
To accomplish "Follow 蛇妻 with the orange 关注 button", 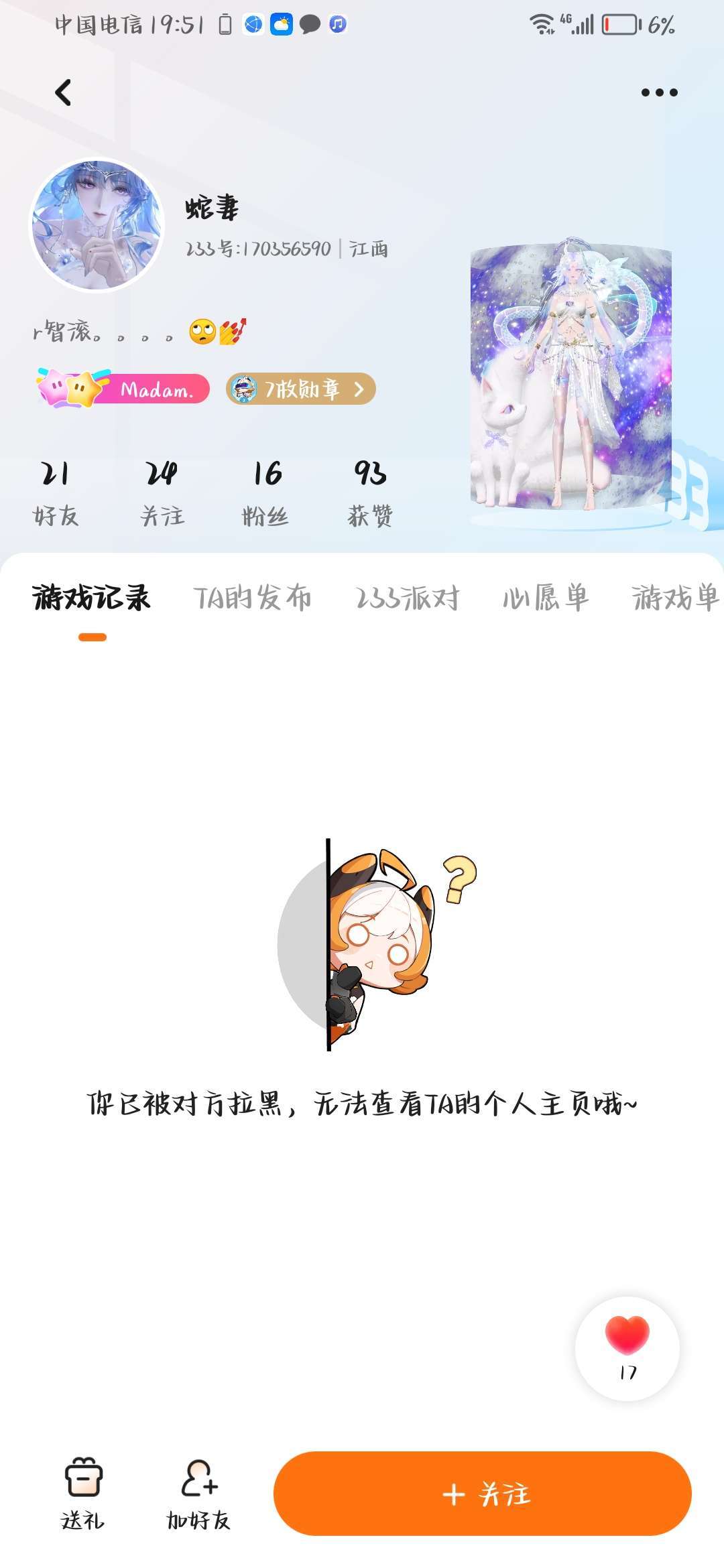I will (482, 1494).
